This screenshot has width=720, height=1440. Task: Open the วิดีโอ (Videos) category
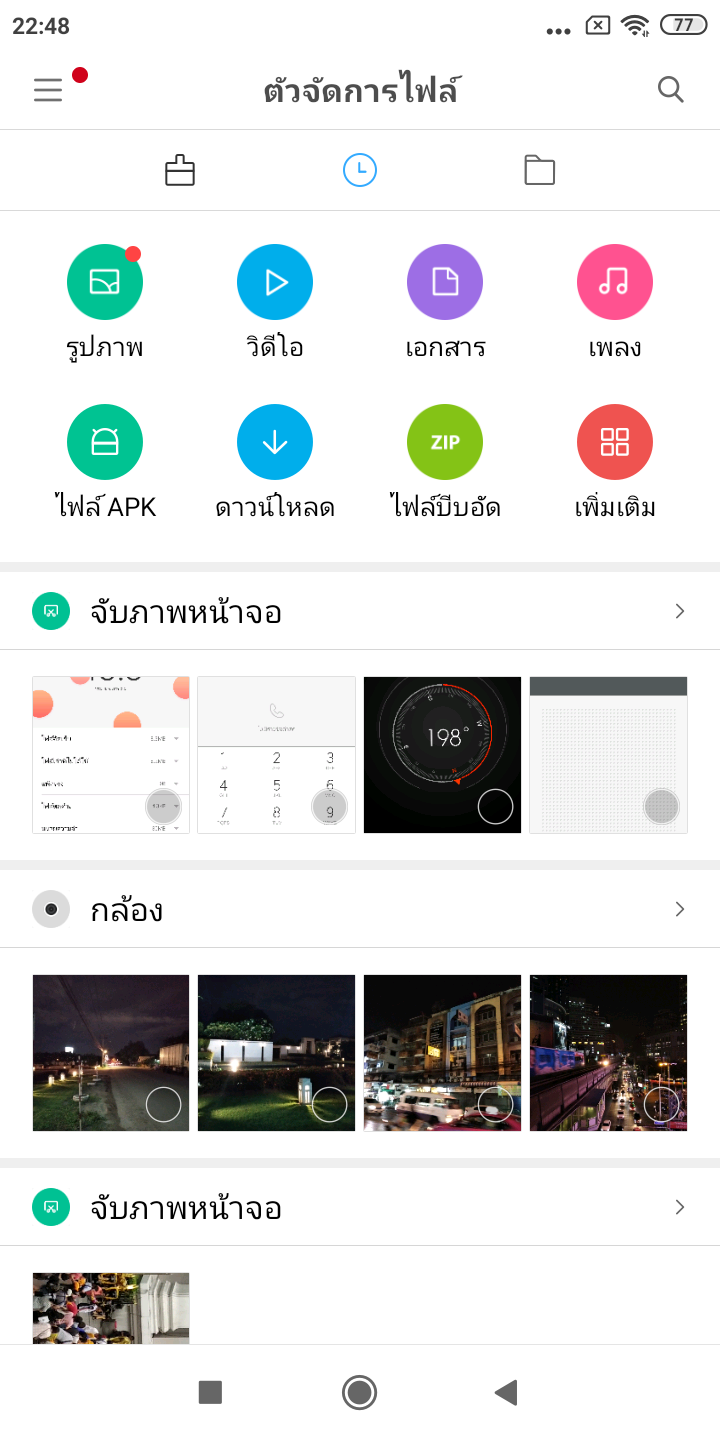point(274,282)
